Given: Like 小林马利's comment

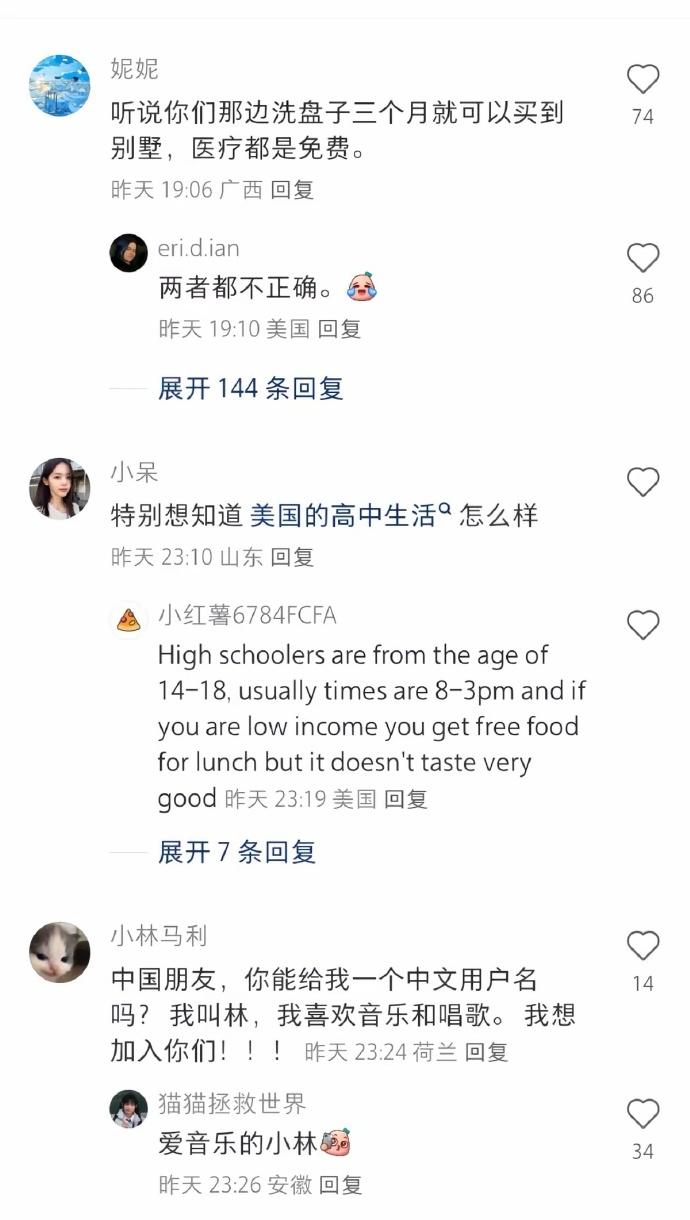Looking at the screenshot, I should coord(643,946).
